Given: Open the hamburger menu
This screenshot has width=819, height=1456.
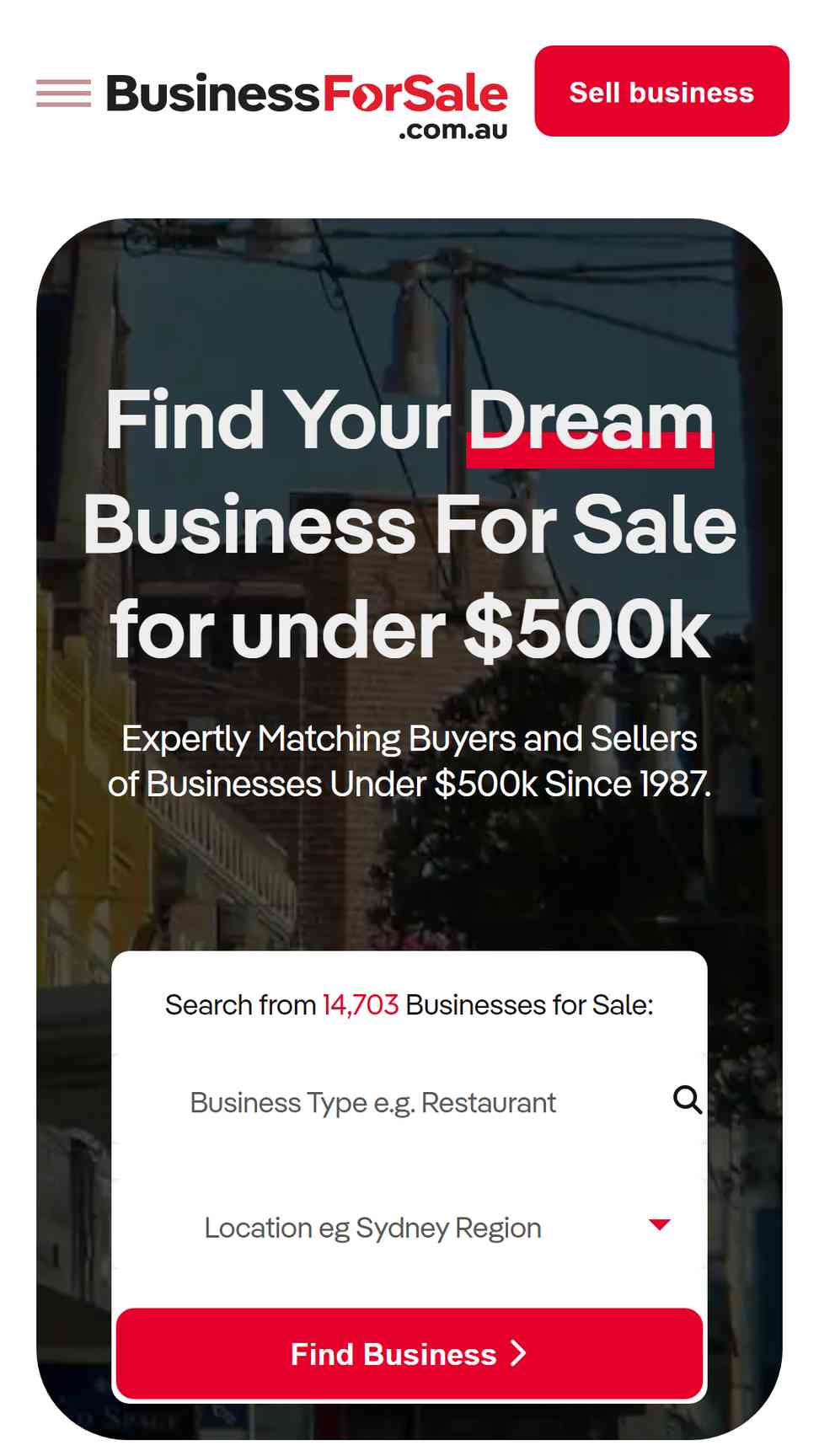Looking at the screenshot, I should click(x=63, y=93).
